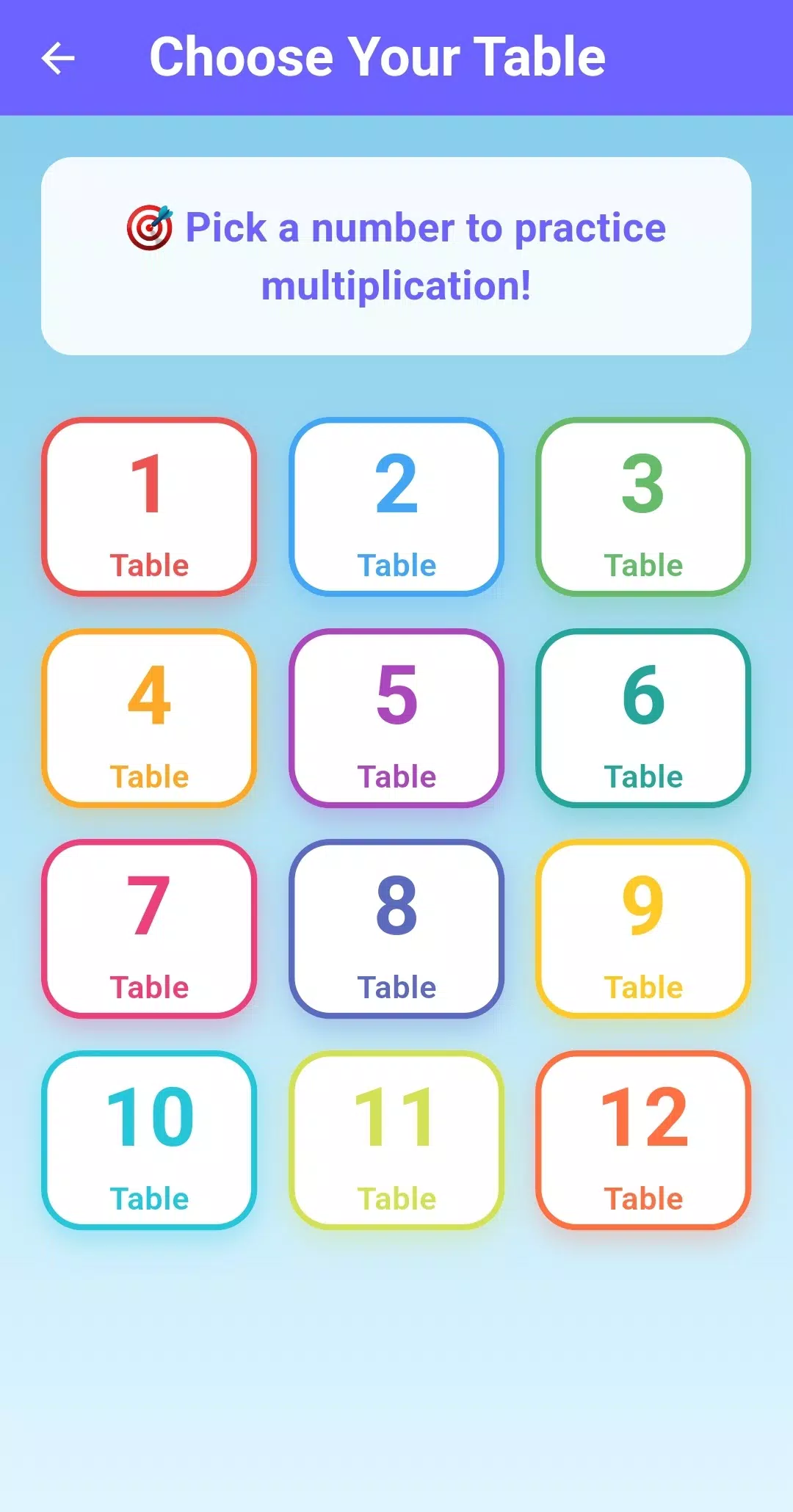The image size is (793, 1512).
Task: Click the Table label under number 12
Action: [643, 1199]
